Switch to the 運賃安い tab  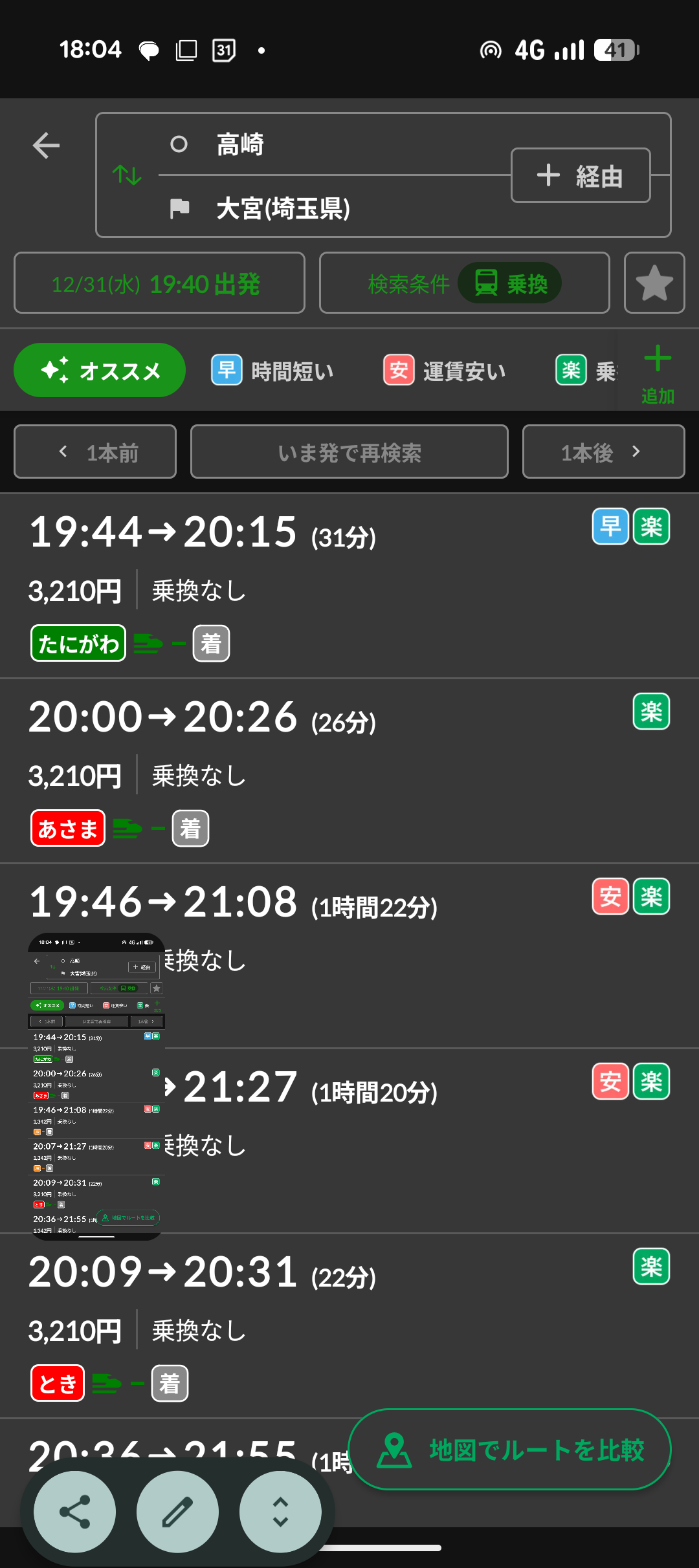[x=445, y=371]
